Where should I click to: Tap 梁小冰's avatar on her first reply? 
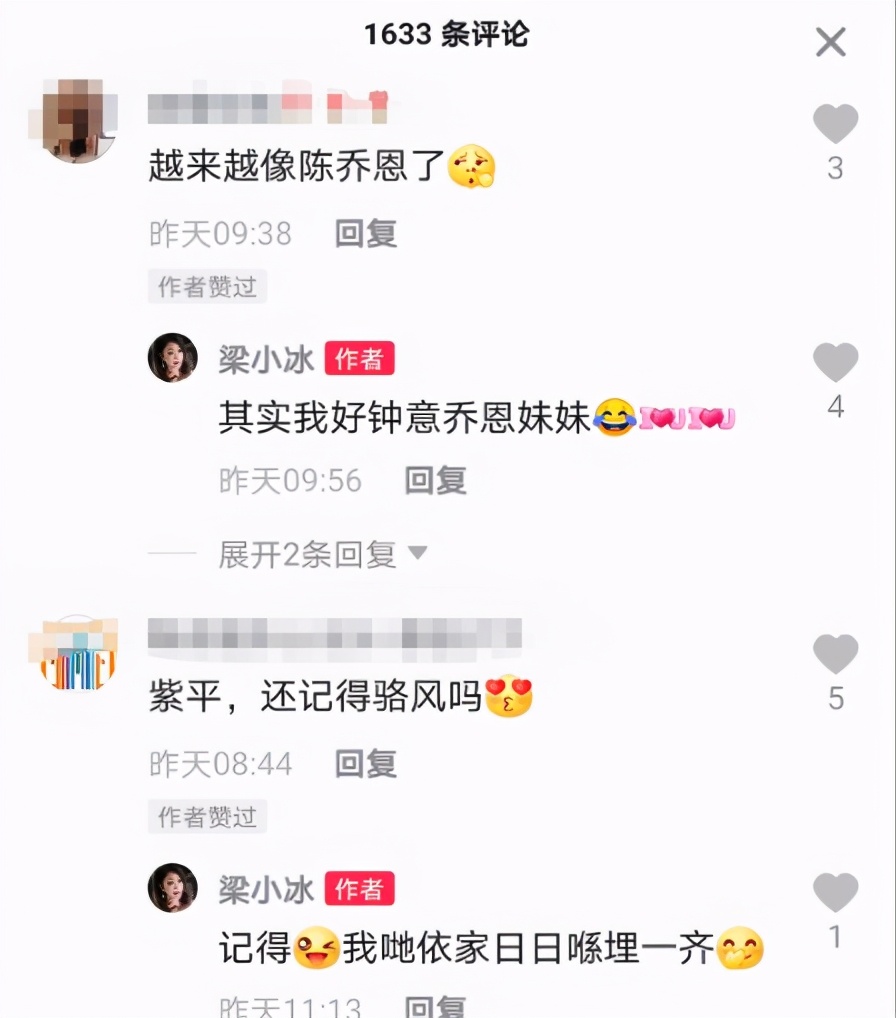pyautogui.click(x=172, y=358)
